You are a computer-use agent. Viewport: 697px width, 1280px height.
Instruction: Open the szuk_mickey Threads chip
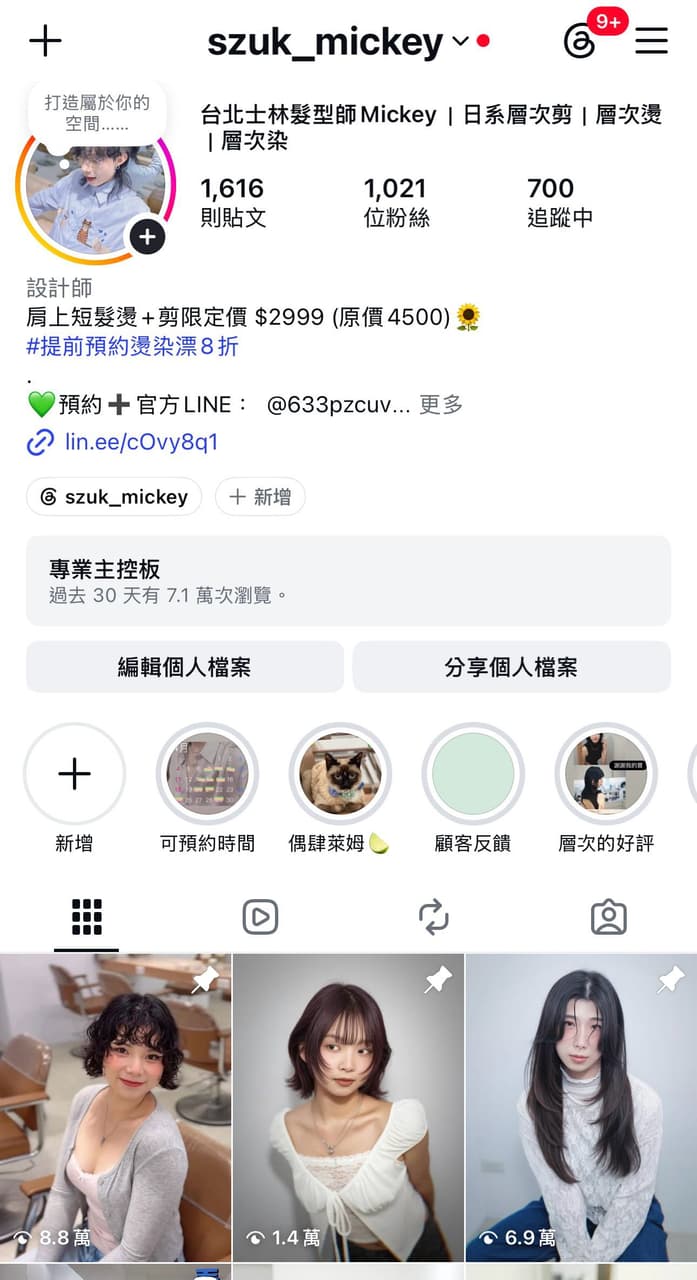[114, 497]
